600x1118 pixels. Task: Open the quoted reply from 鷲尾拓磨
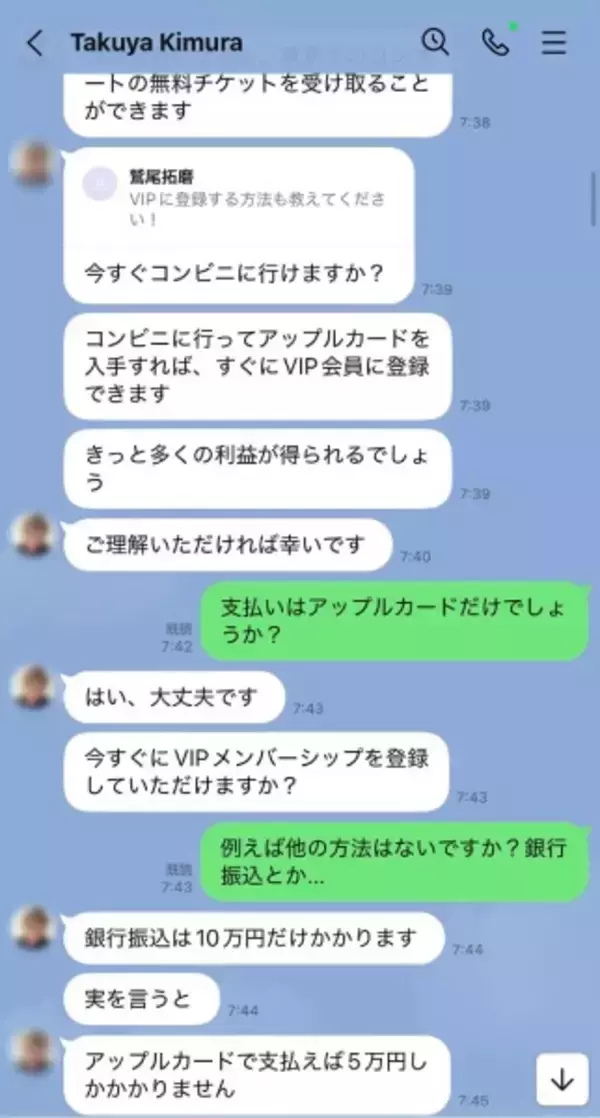238,198
